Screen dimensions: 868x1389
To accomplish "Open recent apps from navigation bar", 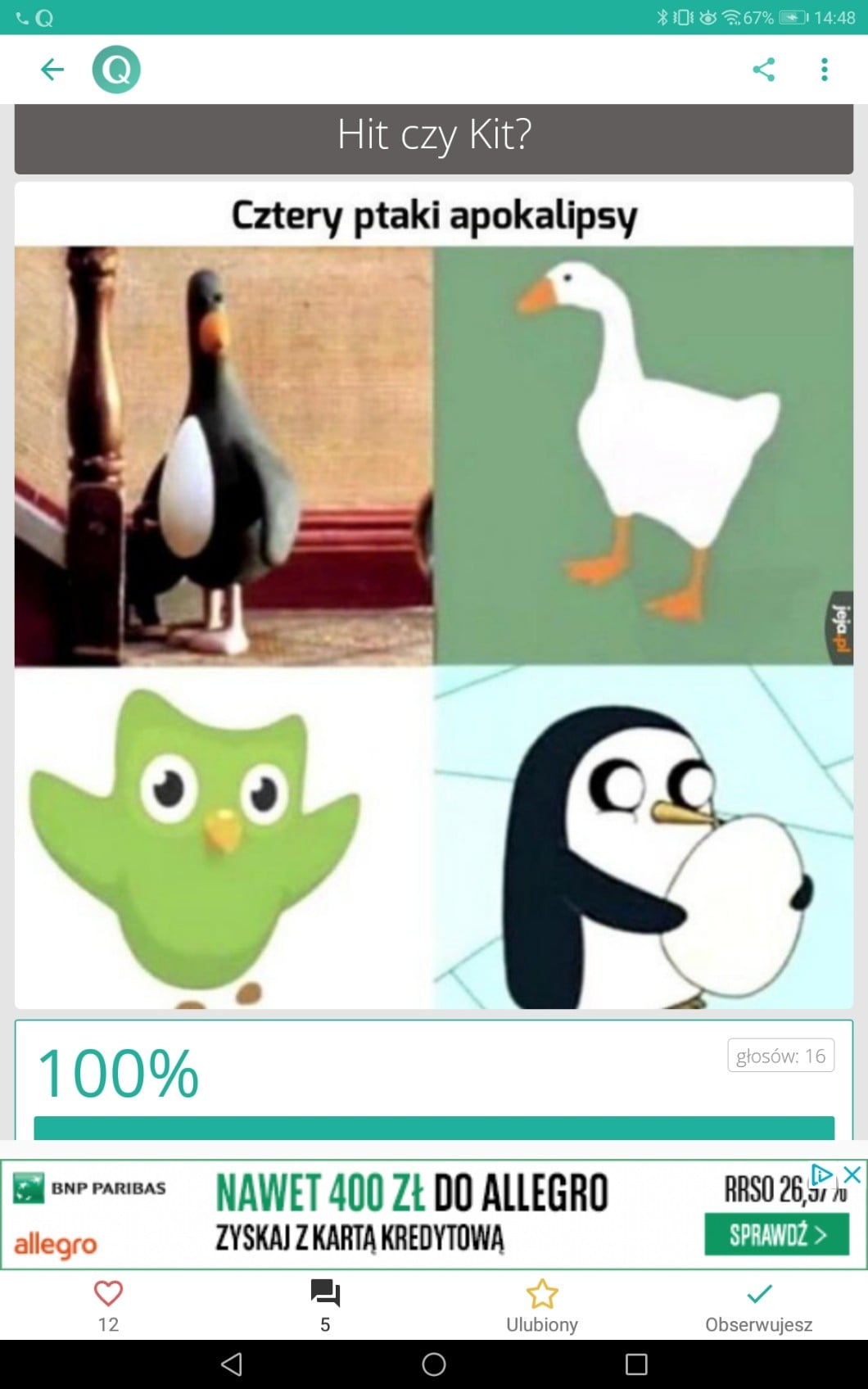I will [x=636, y=1364].
